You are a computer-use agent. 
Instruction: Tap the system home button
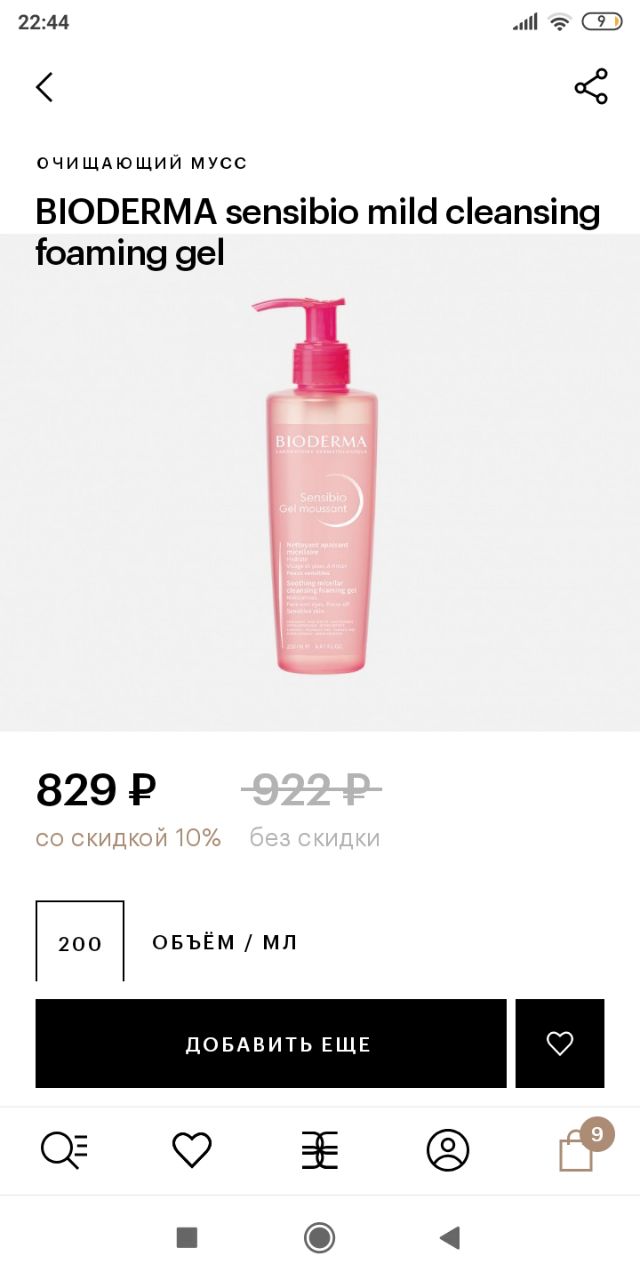[x=320, y=1238]
